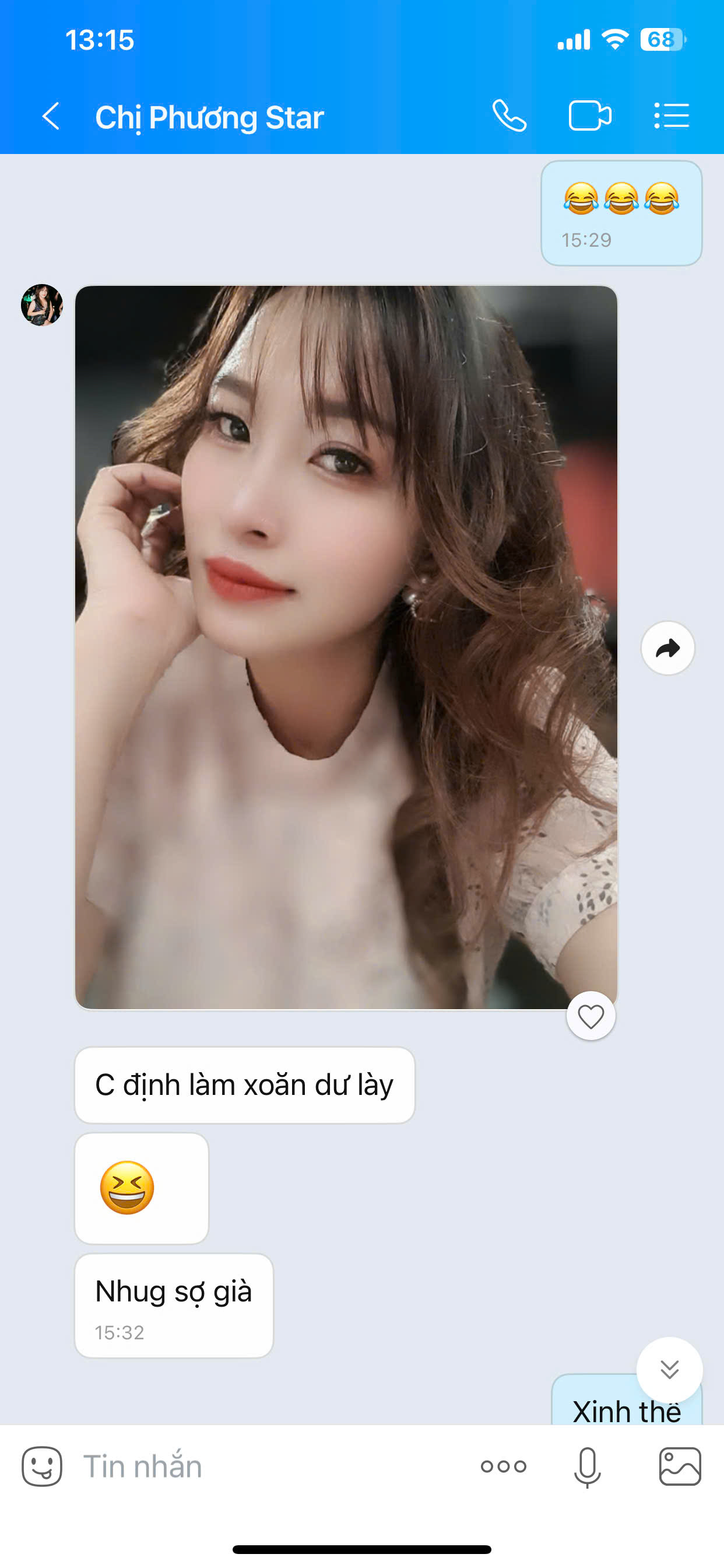View Chị Phương Star's profile avatar
This screenshot has height=1568, width=724.
click(42, 305)
